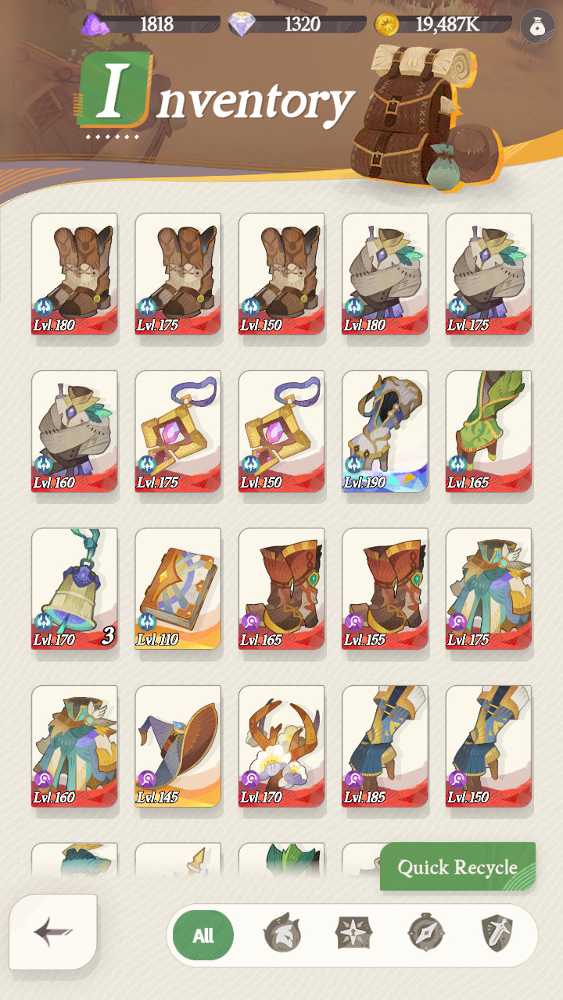Go back with the arrow button
The width and height of the screenshot is (563, 1000).
coord(54,932)
